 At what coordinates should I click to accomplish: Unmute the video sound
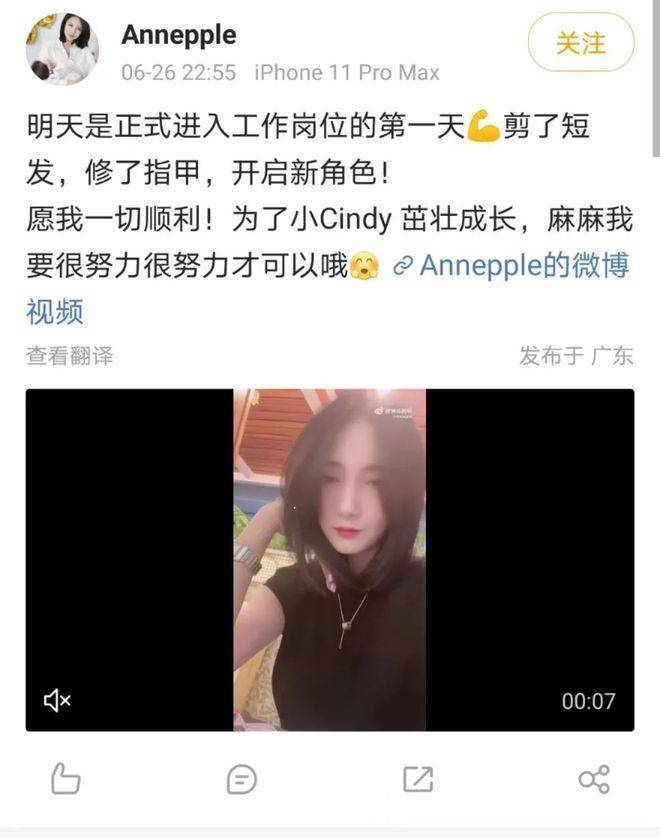coord(57,701)
